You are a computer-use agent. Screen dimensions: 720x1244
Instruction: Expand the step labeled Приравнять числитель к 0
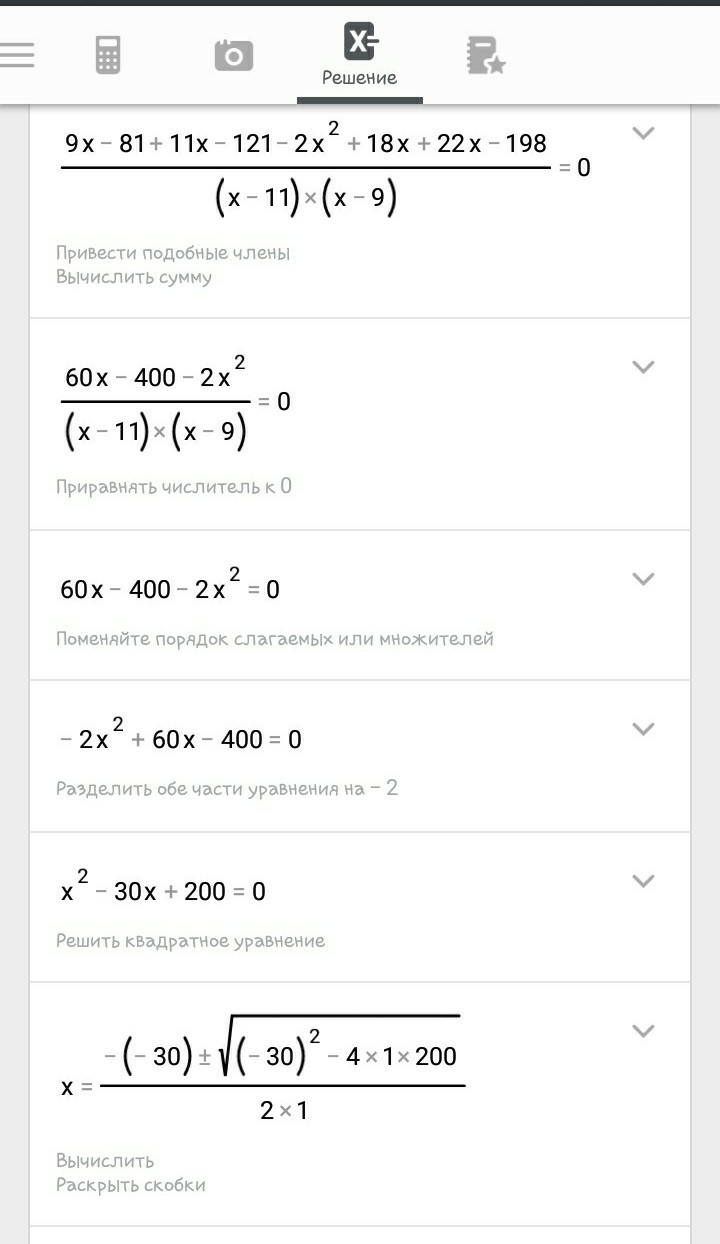(644, 367)
